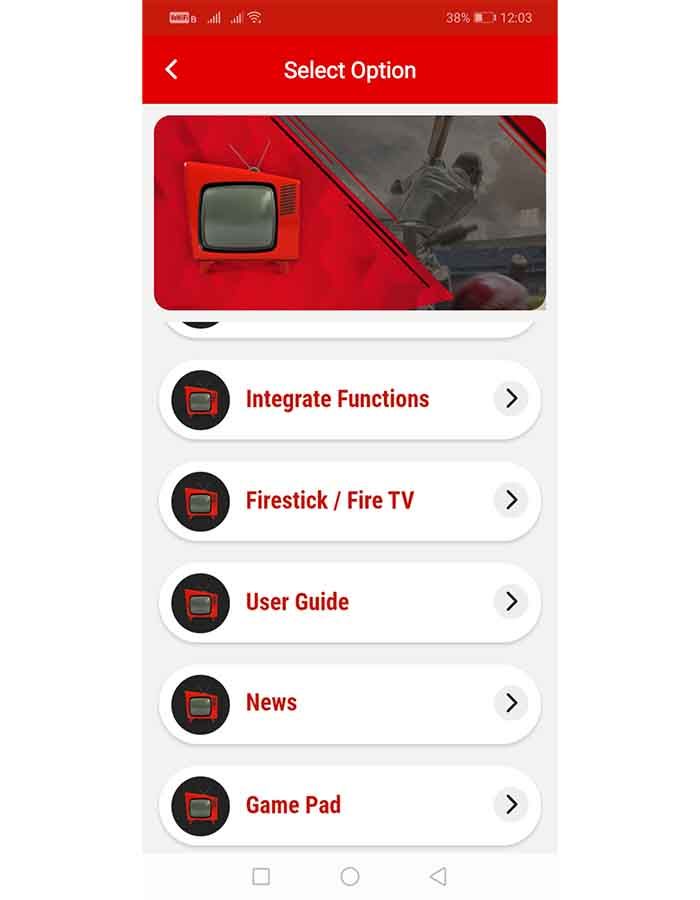
Task: Open the User Guide
Action: coord(349,602)
